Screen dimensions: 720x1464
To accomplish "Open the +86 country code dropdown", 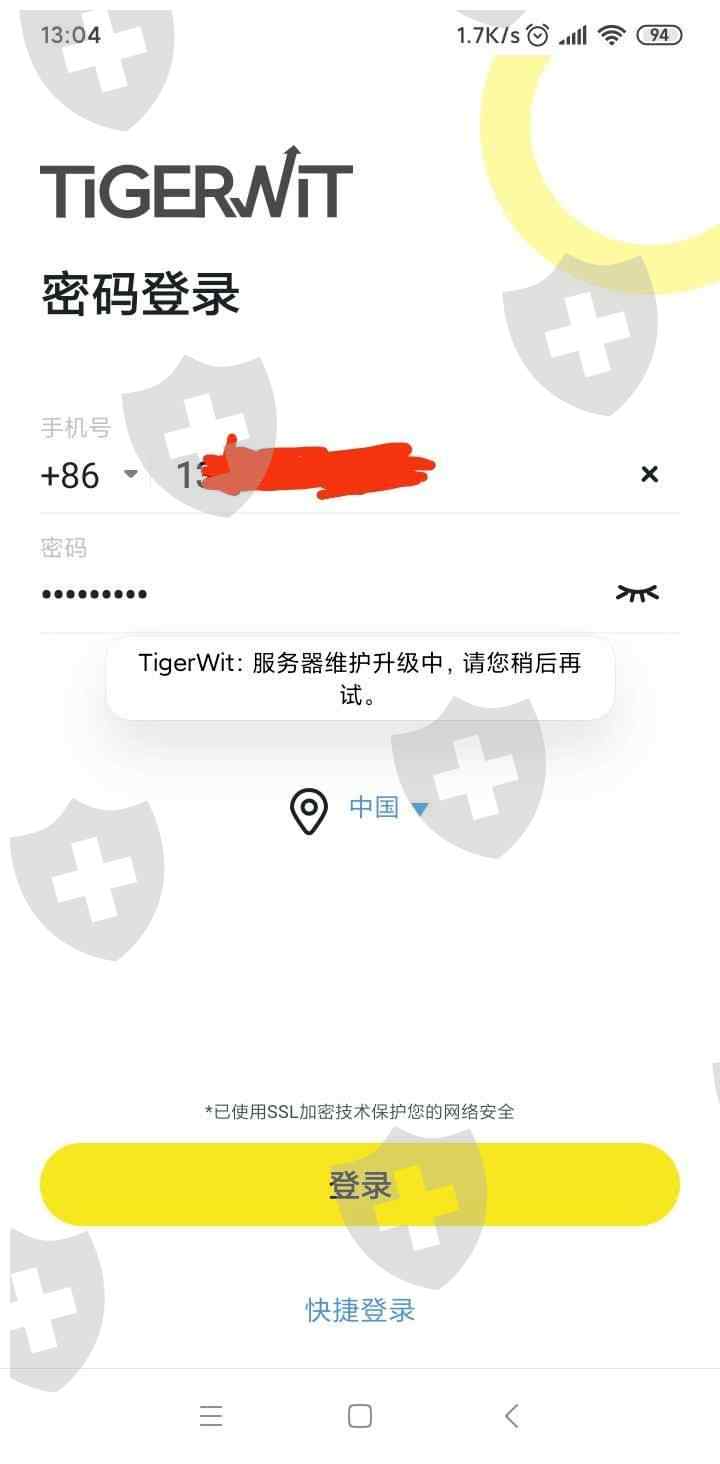I will (88, 475).
